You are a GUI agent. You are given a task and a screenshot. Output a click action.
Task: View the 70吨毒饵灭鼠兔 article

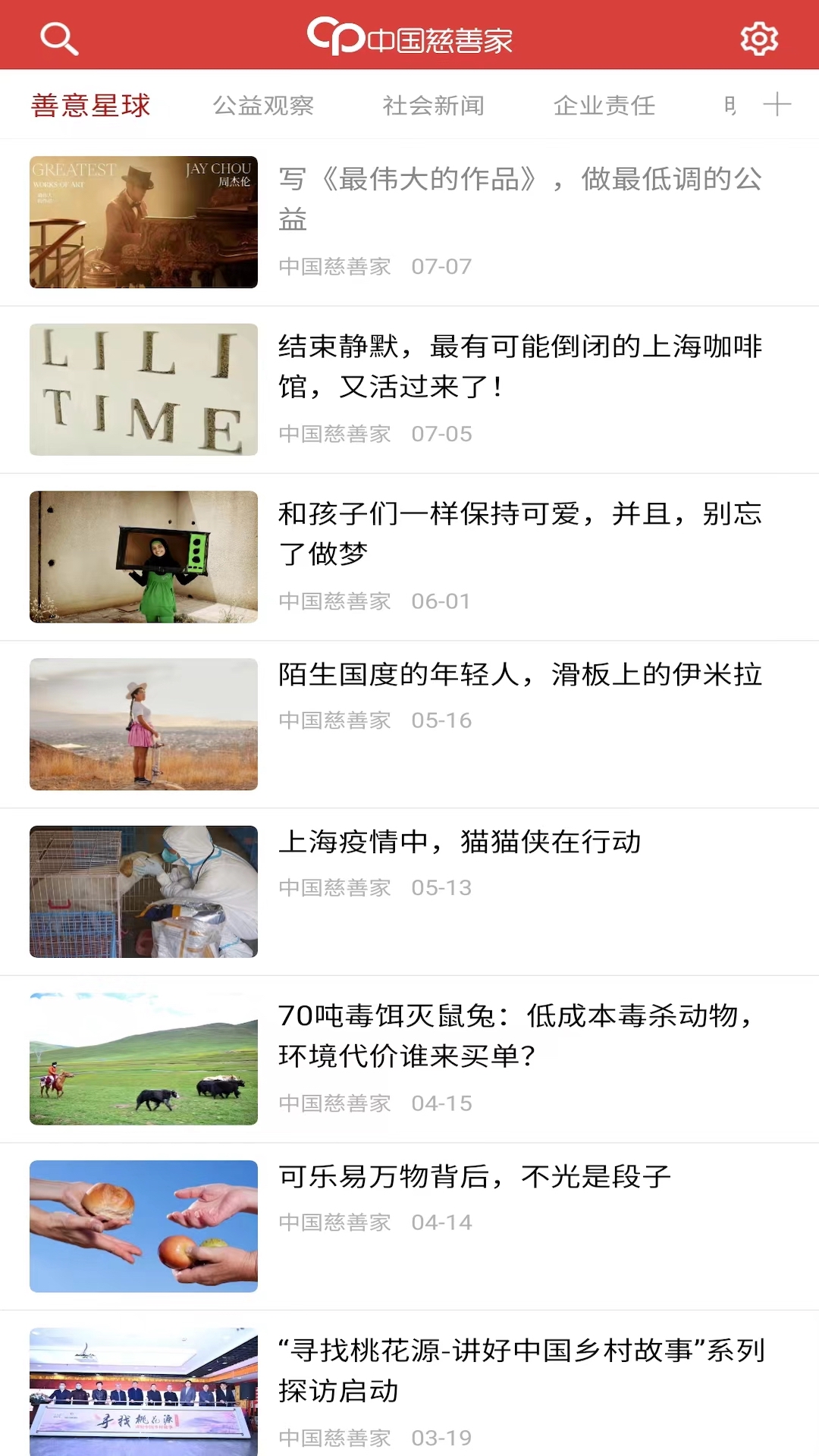(519, 1035)
